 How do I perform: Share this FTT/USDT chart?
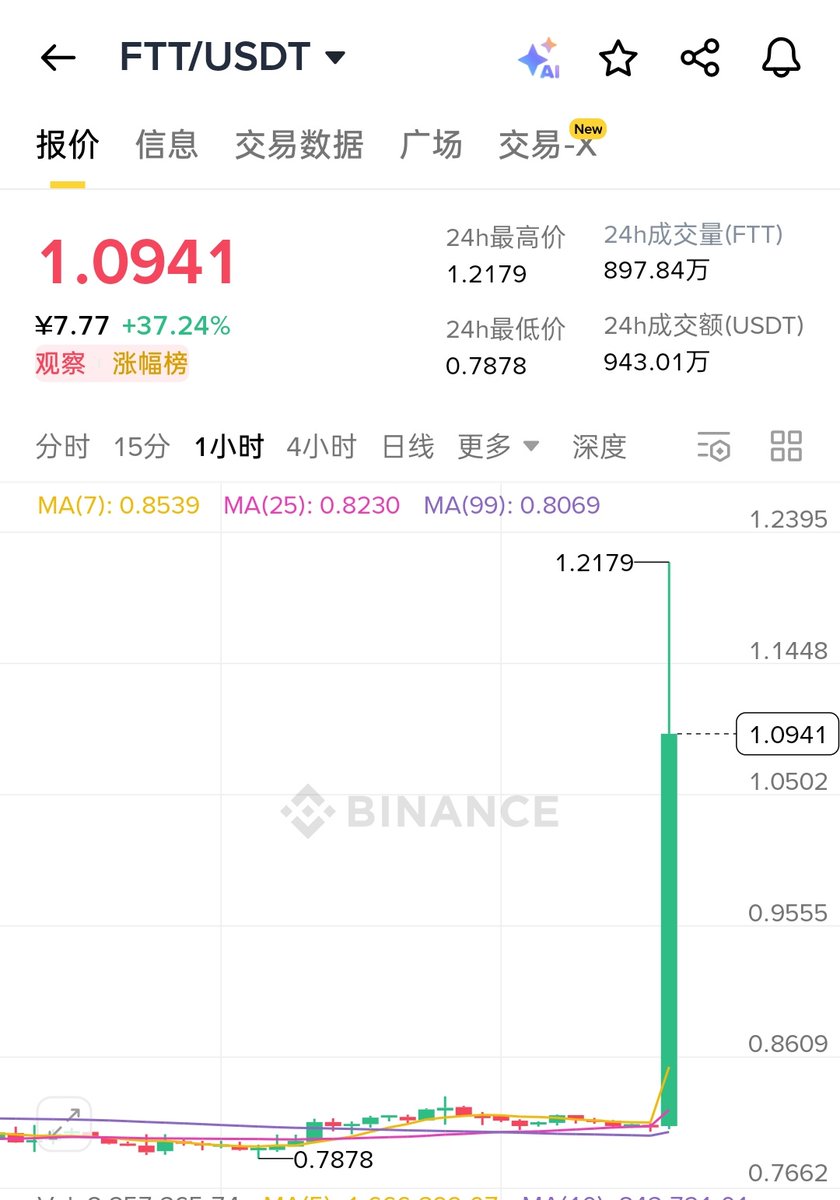[700, 58]
